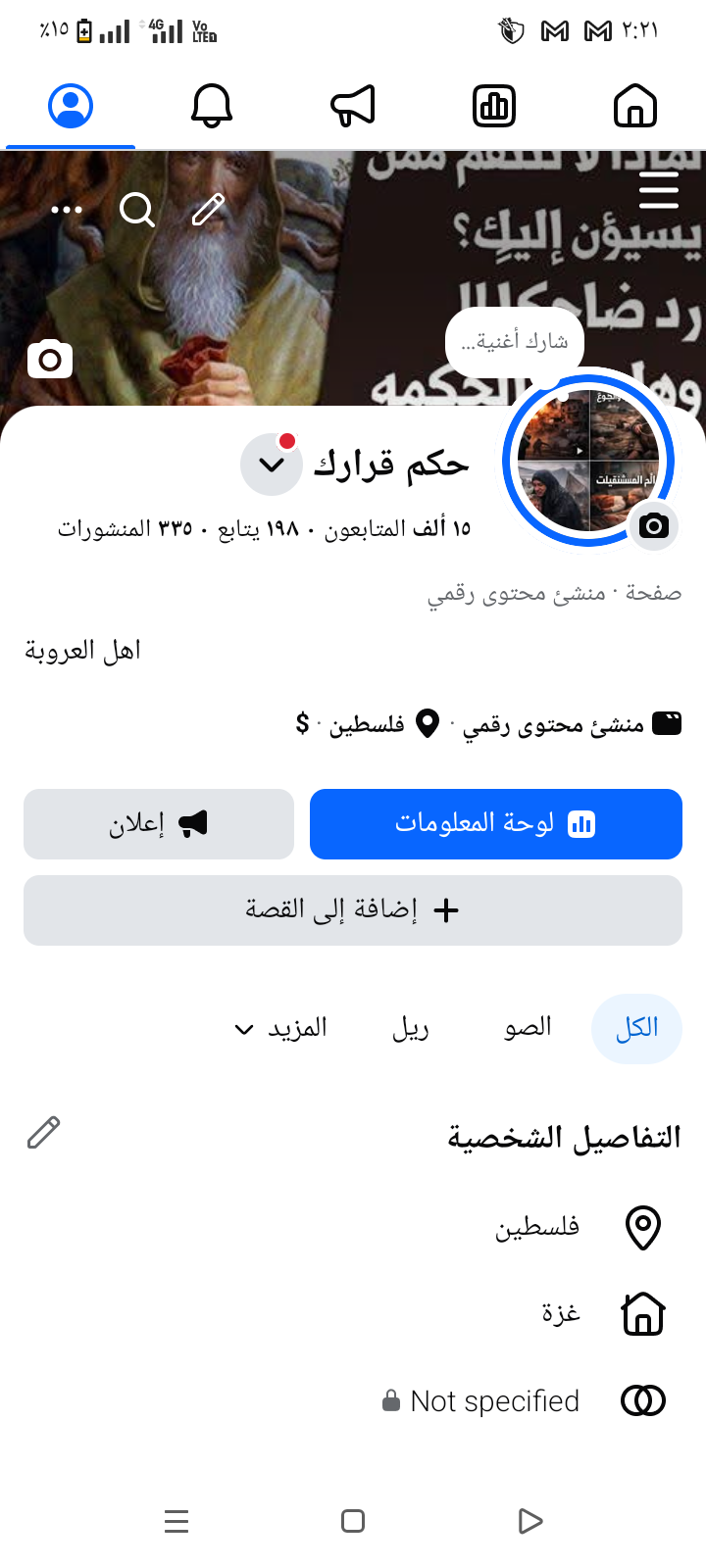Open the home feed tab
Screen dimensions: 706x1568
(634, 106)
